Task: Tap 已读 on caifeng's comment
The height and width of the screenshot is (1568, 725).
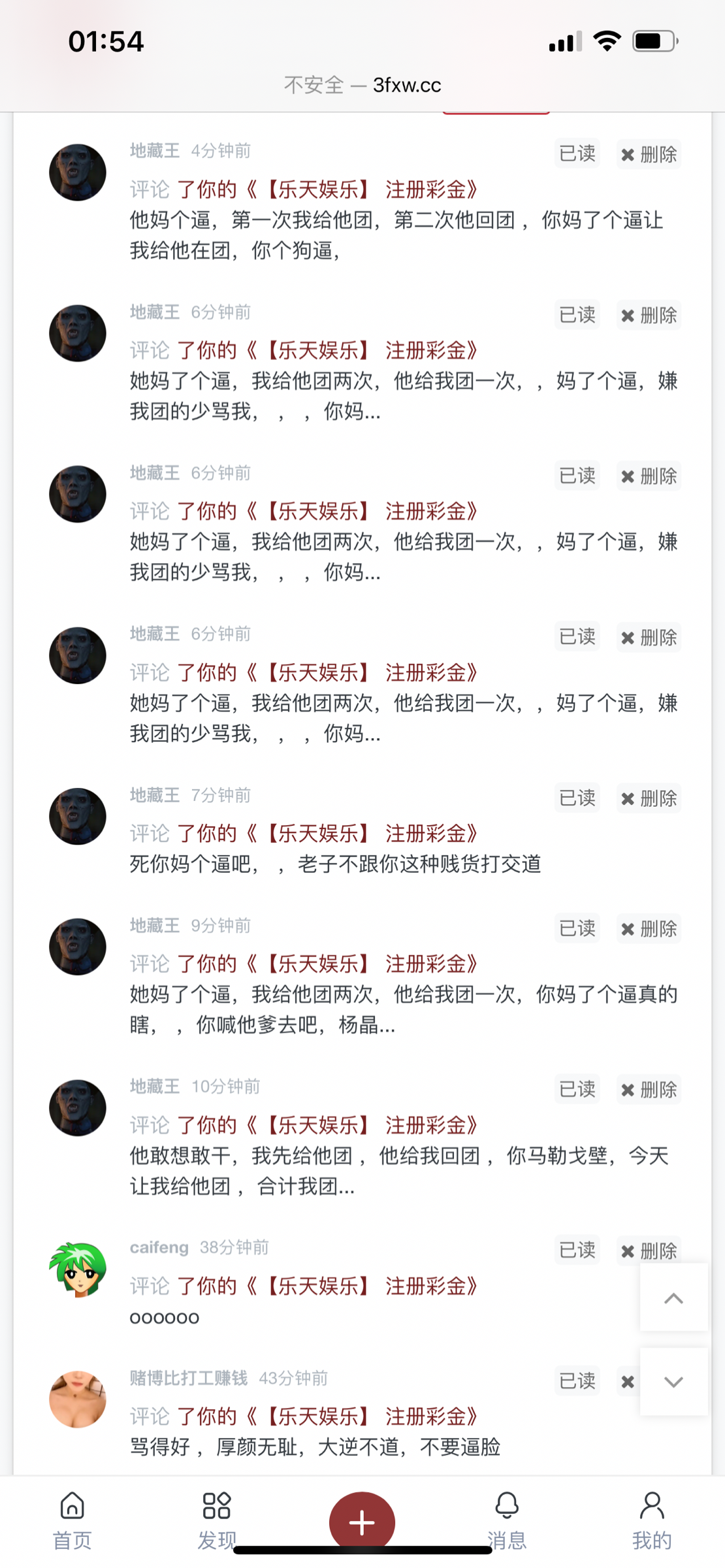Action: (x=577, y=1250)
